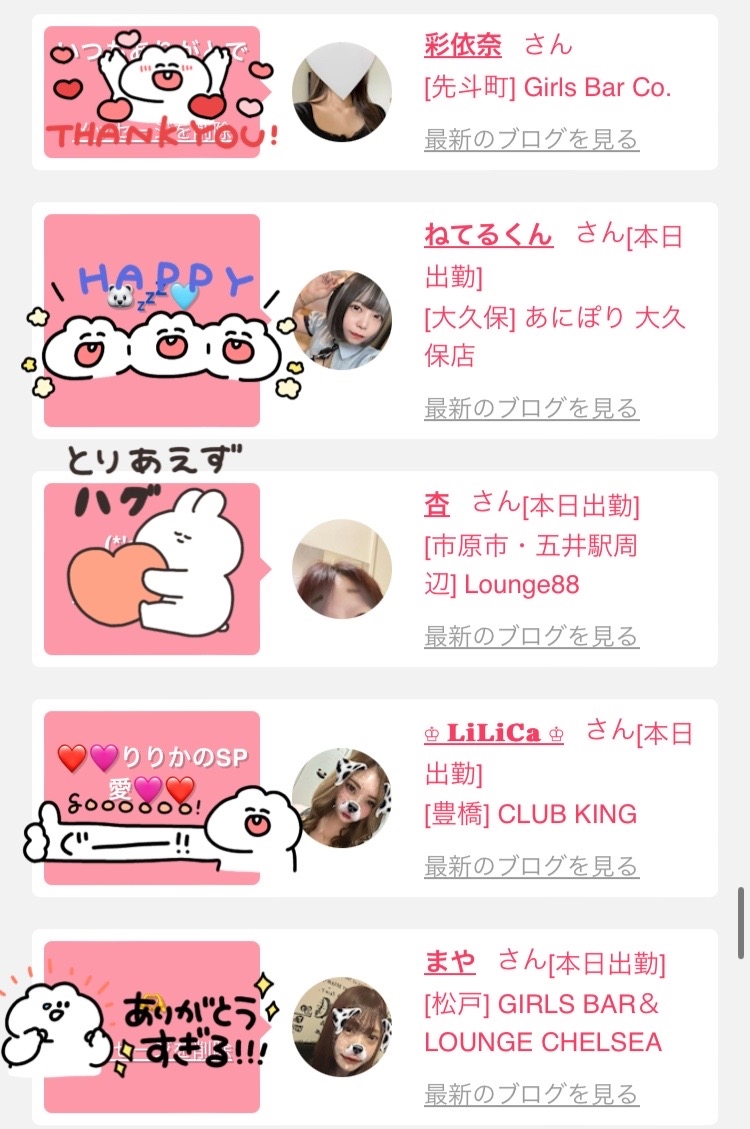Tap LiLiCa's profile photo
750x1129 pixels.
point(342,798)
